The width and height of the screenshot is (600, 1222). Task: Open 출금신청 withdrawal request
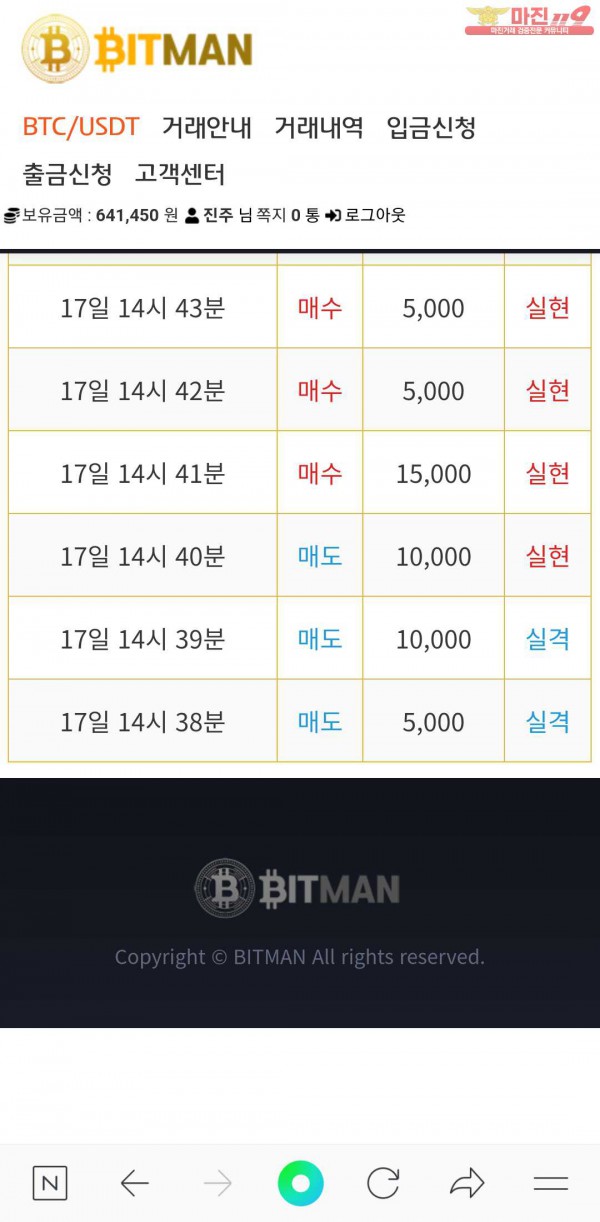point(67,175)
